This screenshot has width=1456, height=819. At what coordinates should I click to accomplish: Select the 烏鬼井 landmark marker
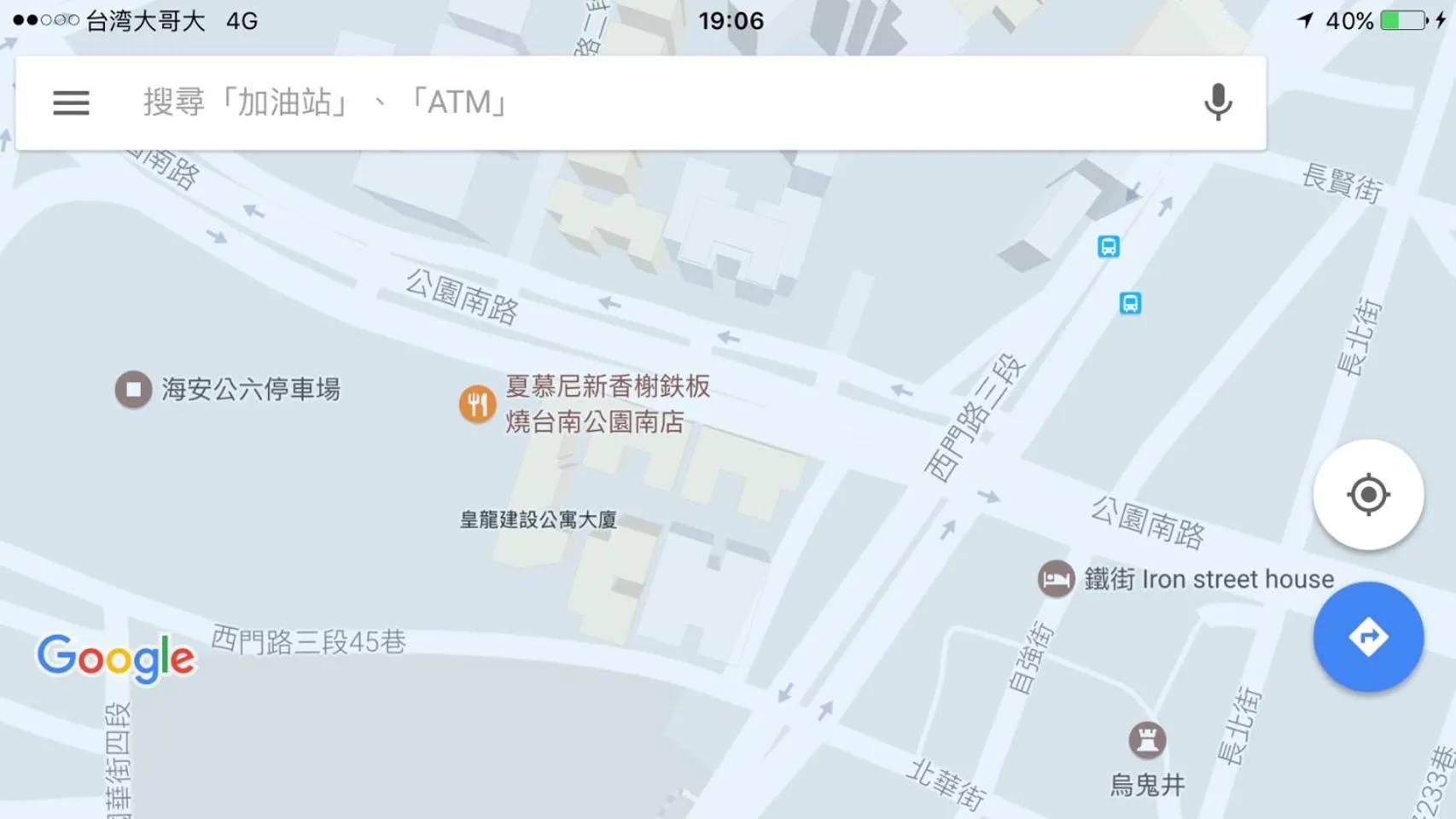[x=1147, y=741]
